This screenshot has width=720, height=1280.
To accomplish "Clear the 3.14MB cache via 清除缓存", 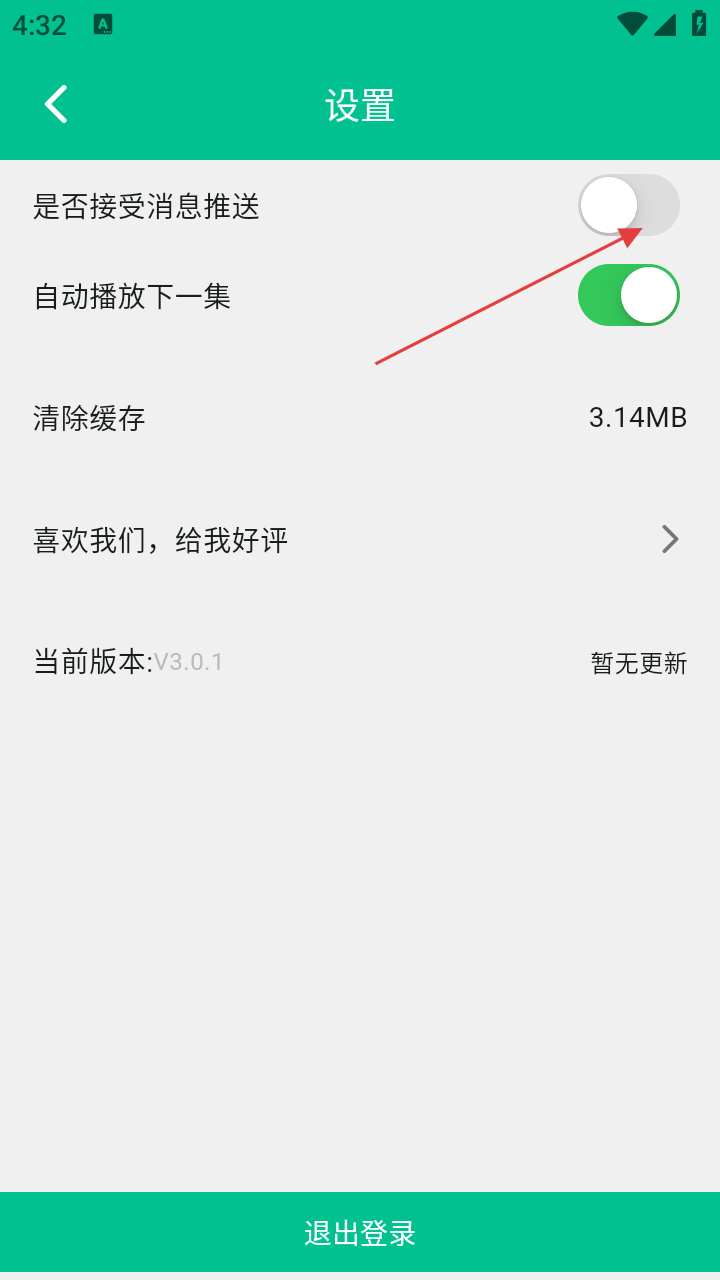I will pyautogui.click(x=360, y=417).
